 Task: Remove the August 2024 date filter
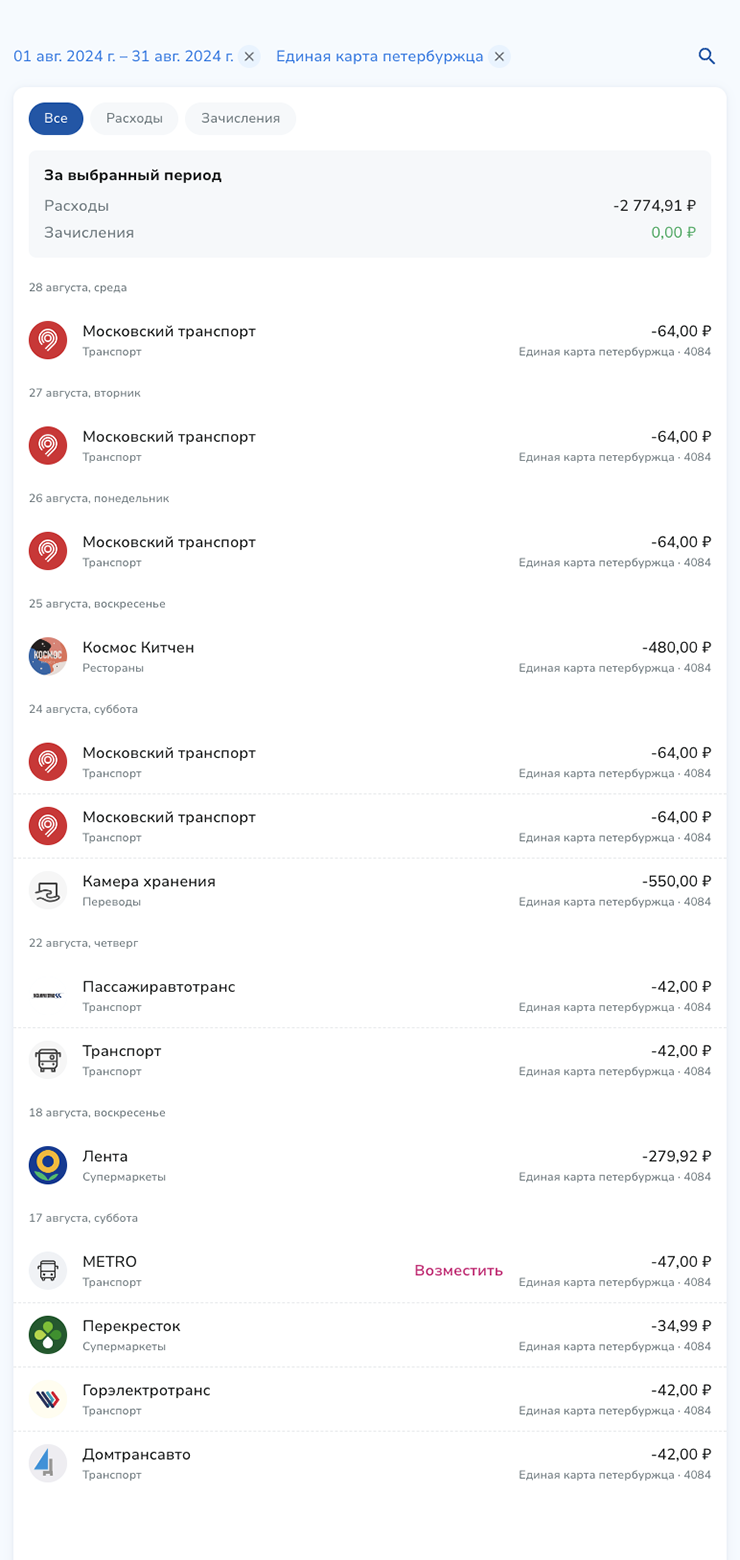[250, 56]
